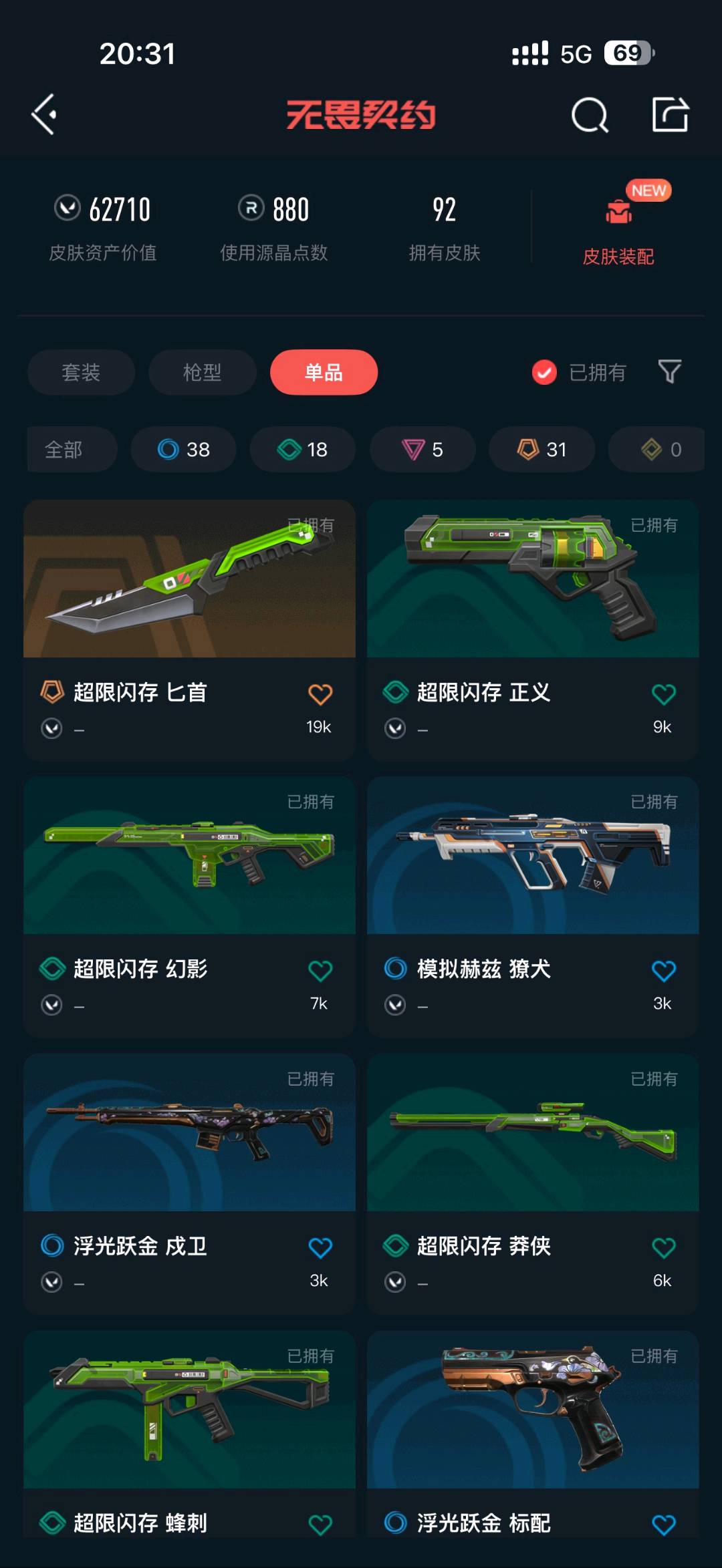722x1568 pixels.
Task: Open the funnel filter options
Action: tap(669, 371)
